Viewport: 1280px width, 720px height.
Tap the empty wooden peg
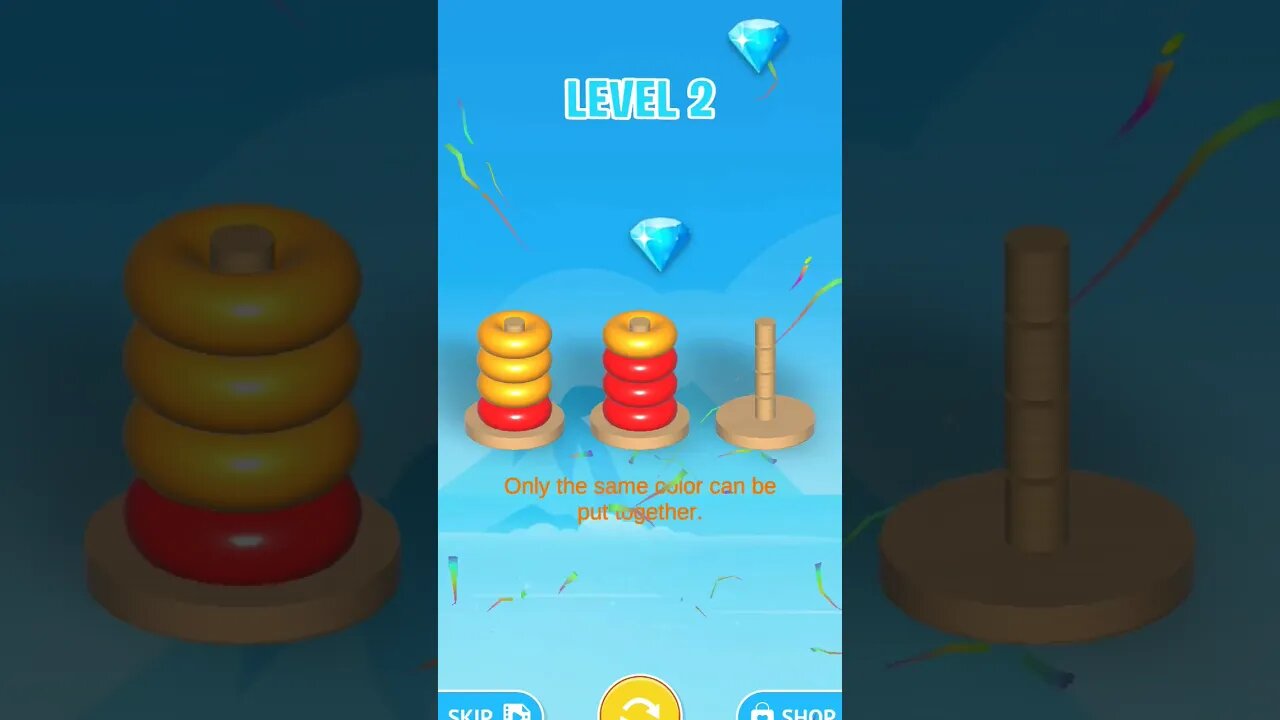pos(765,380)
